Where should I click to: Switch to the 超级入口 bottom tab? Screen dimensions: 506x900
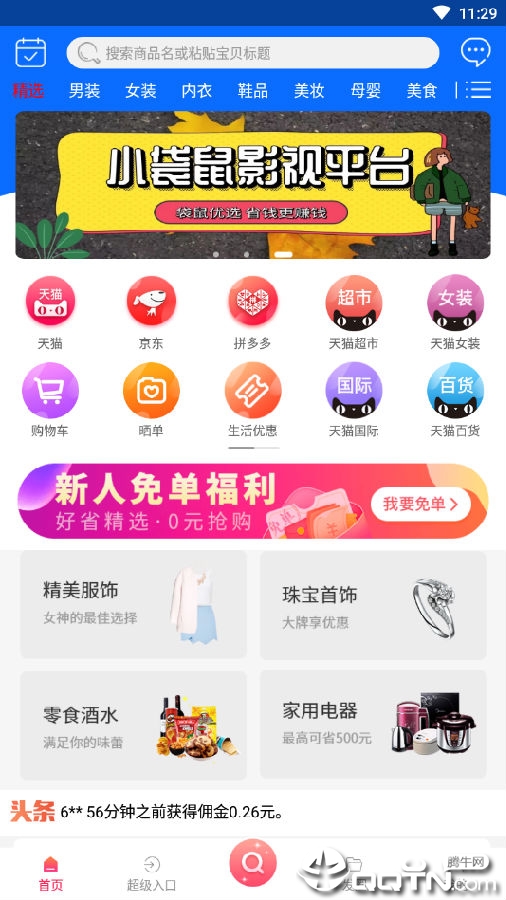151,874
